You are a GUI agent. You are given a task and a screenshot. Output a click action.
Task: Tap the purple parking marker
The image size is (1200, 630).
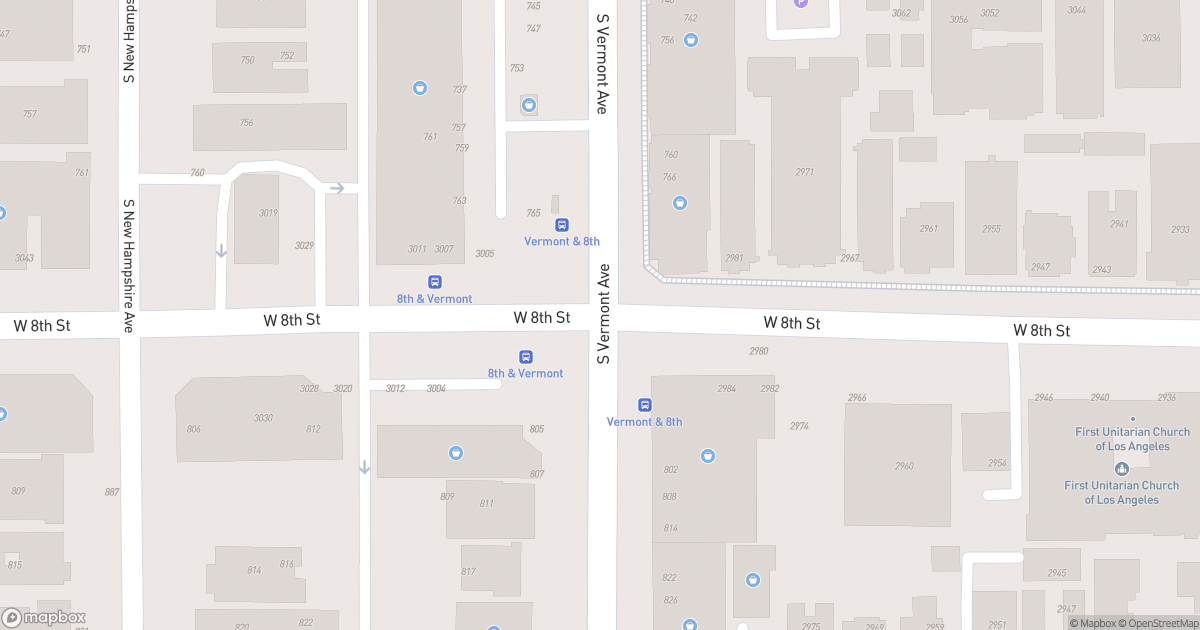(x=800, y=3)
